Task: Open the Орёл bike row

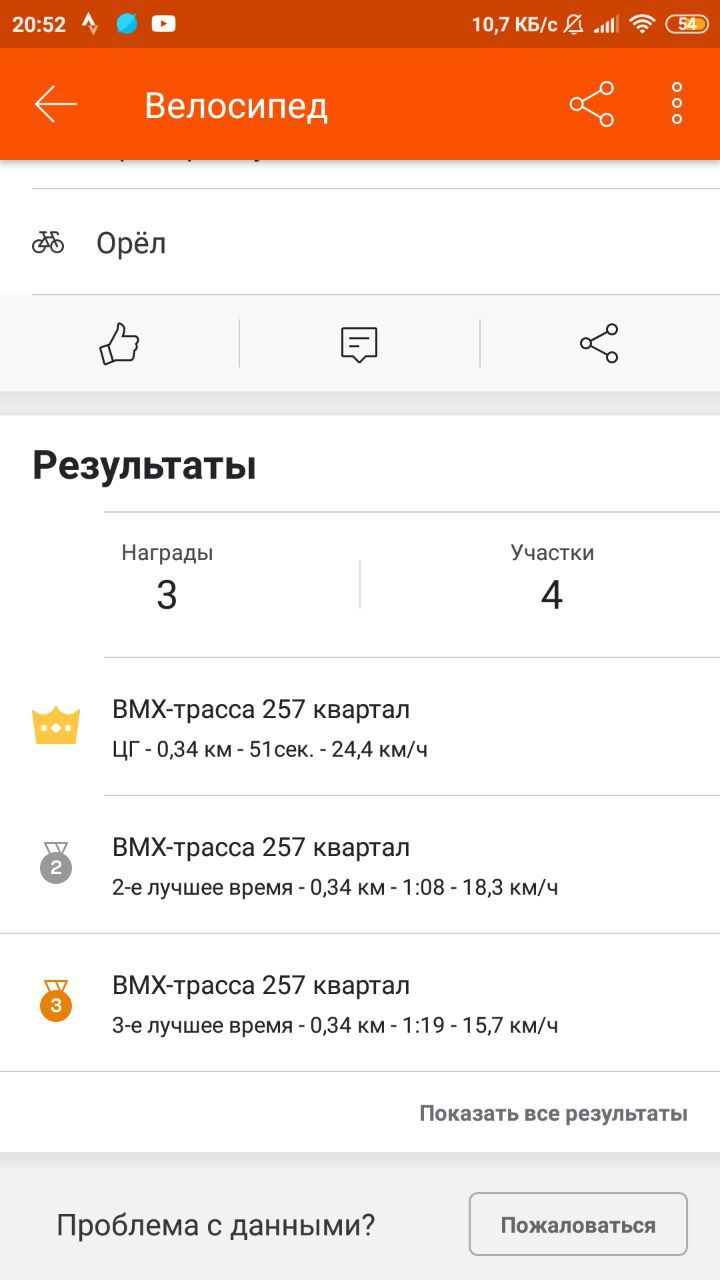Action: 360,242
